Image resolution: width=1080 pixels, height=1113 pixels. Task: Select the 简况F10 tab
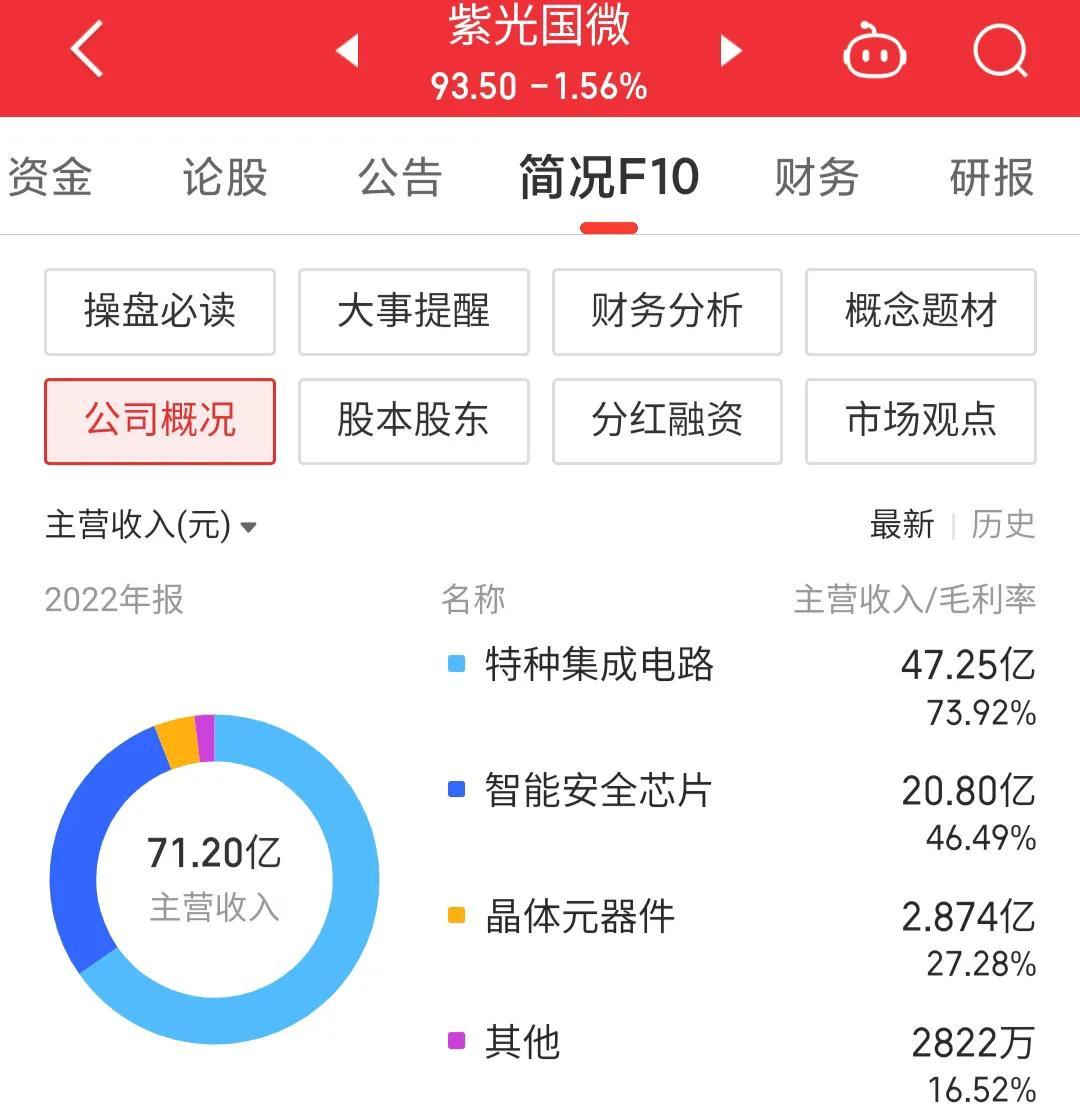point(609,178)
